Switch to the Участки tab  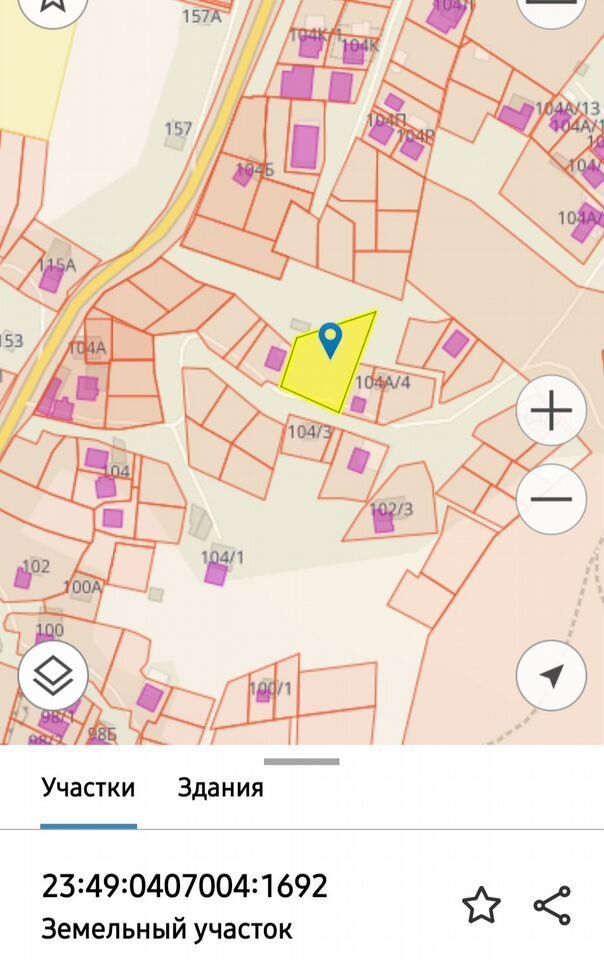(88, 787)
